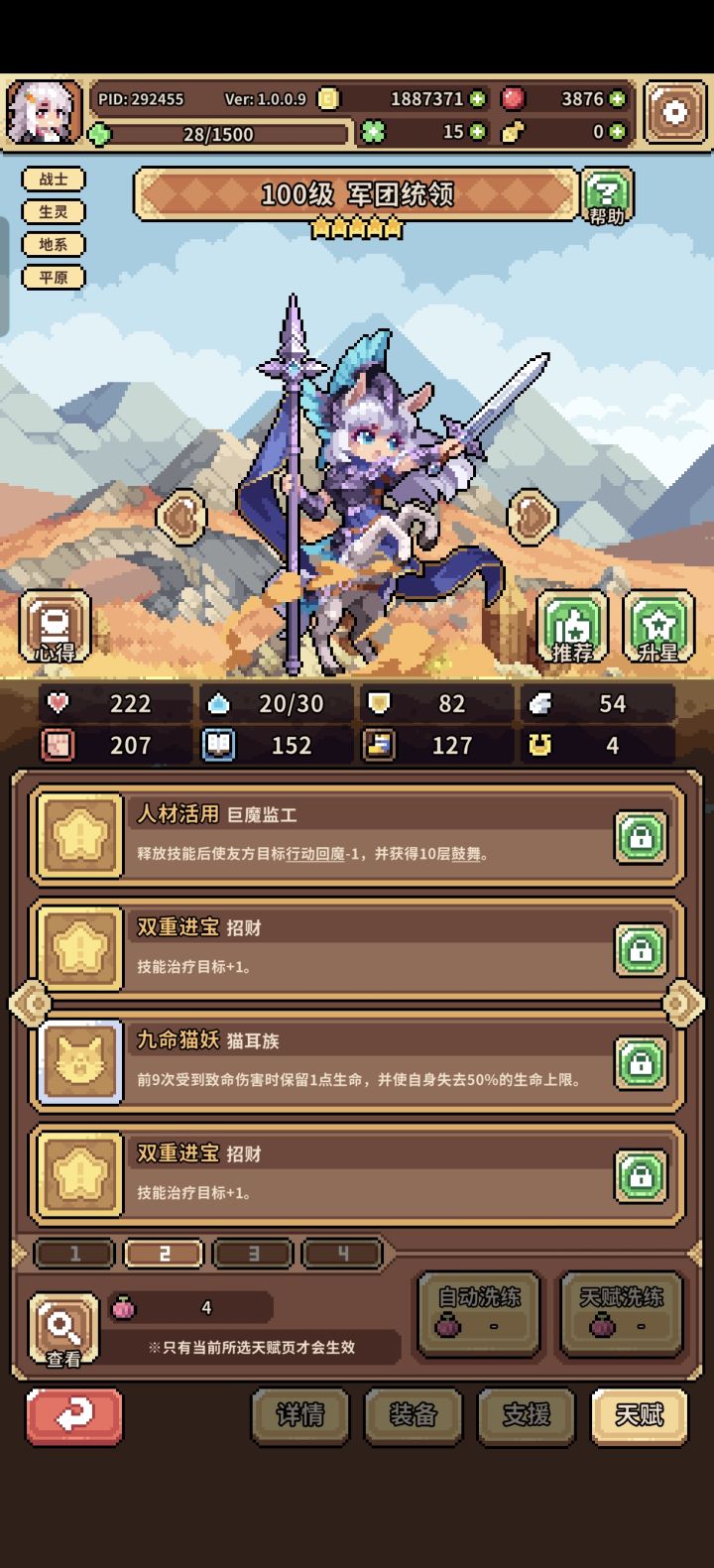
Task: Select the 九命猫妖 cat talent icon
Action: point(79,1060)
